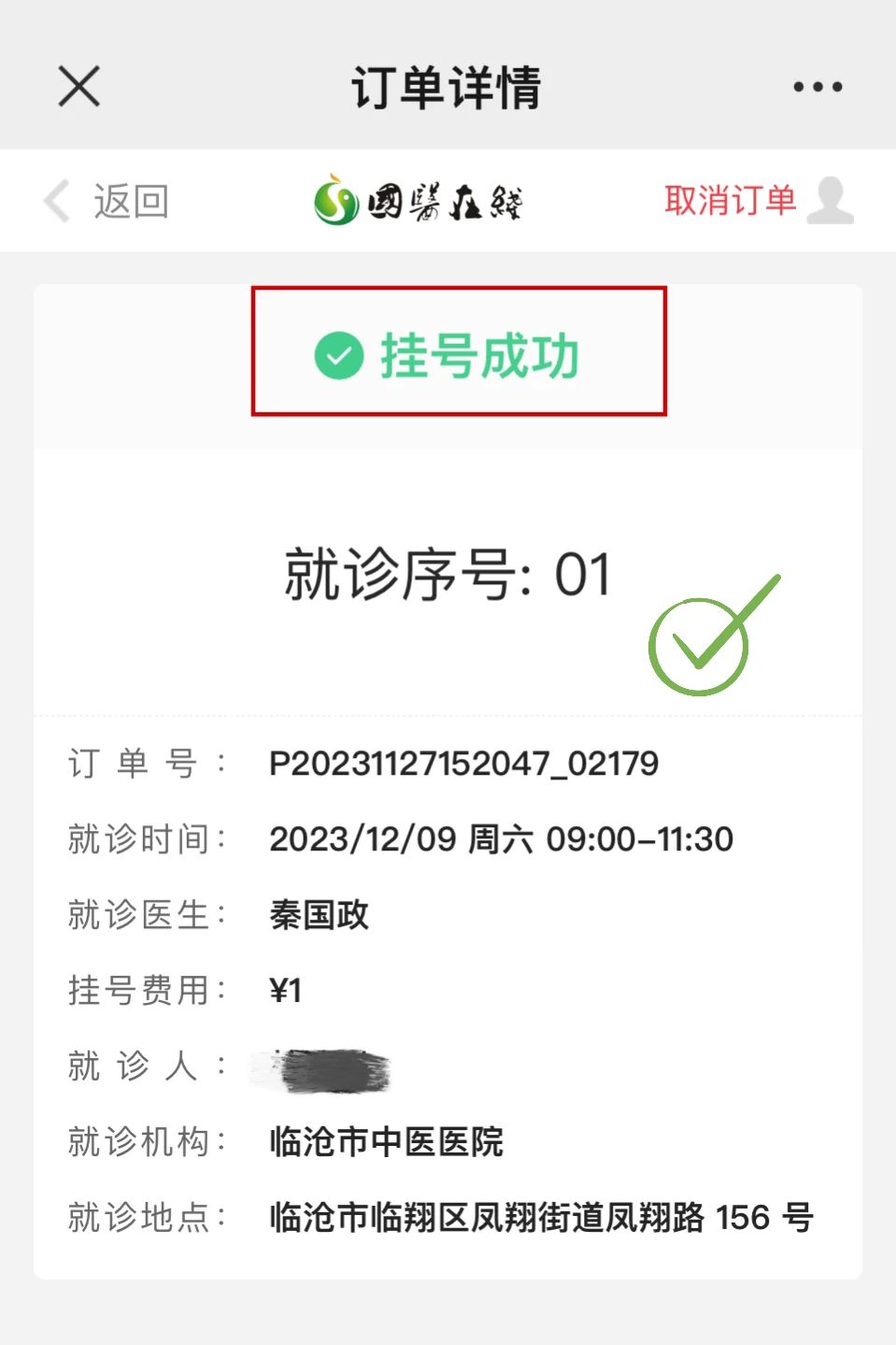Close the order details page
Screen dimensions: 896x1345
(78, 87)
